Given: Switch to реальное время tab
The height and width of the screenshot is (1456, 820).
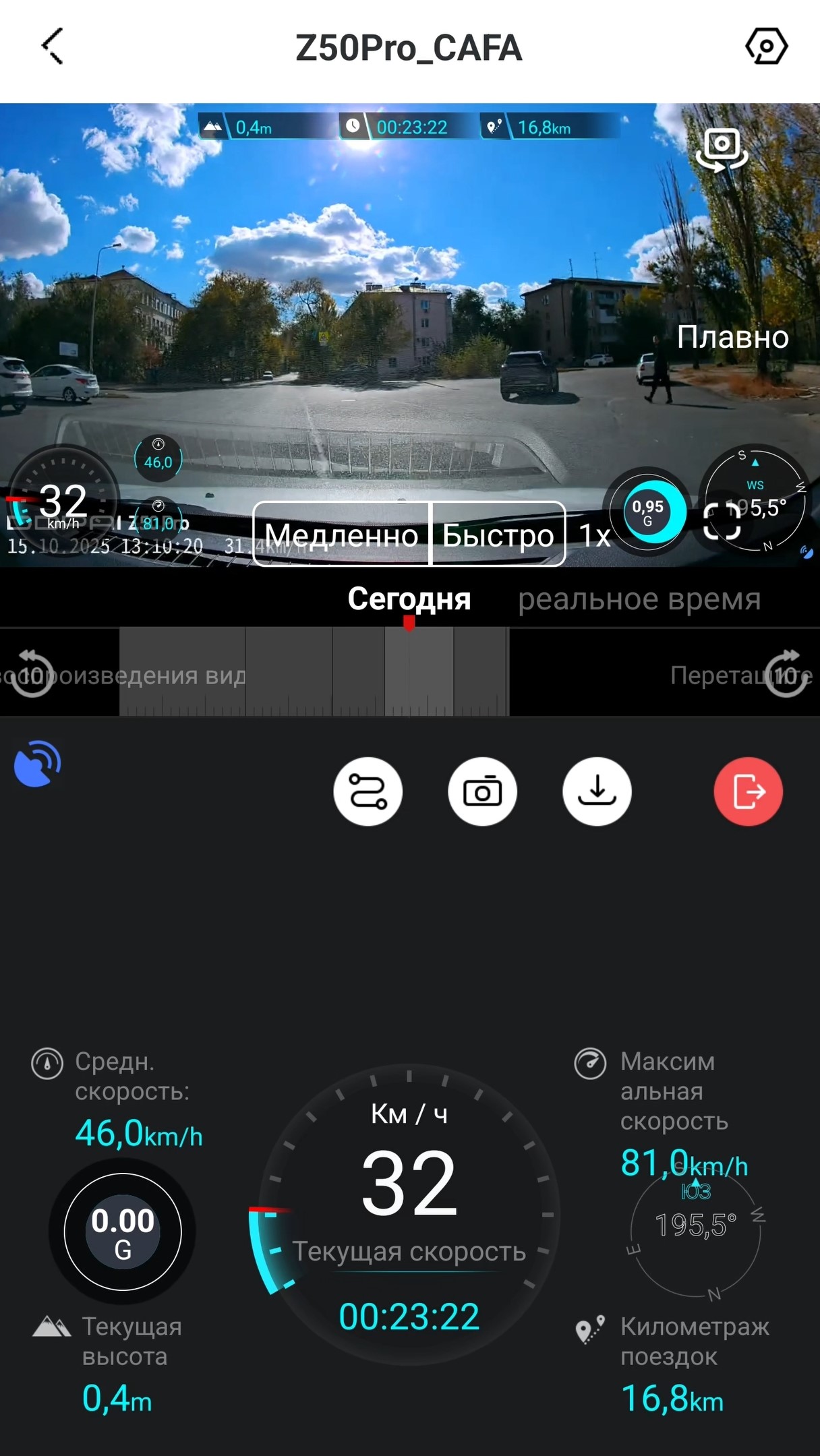Looking at the screenshot, I should pos(639,599).
